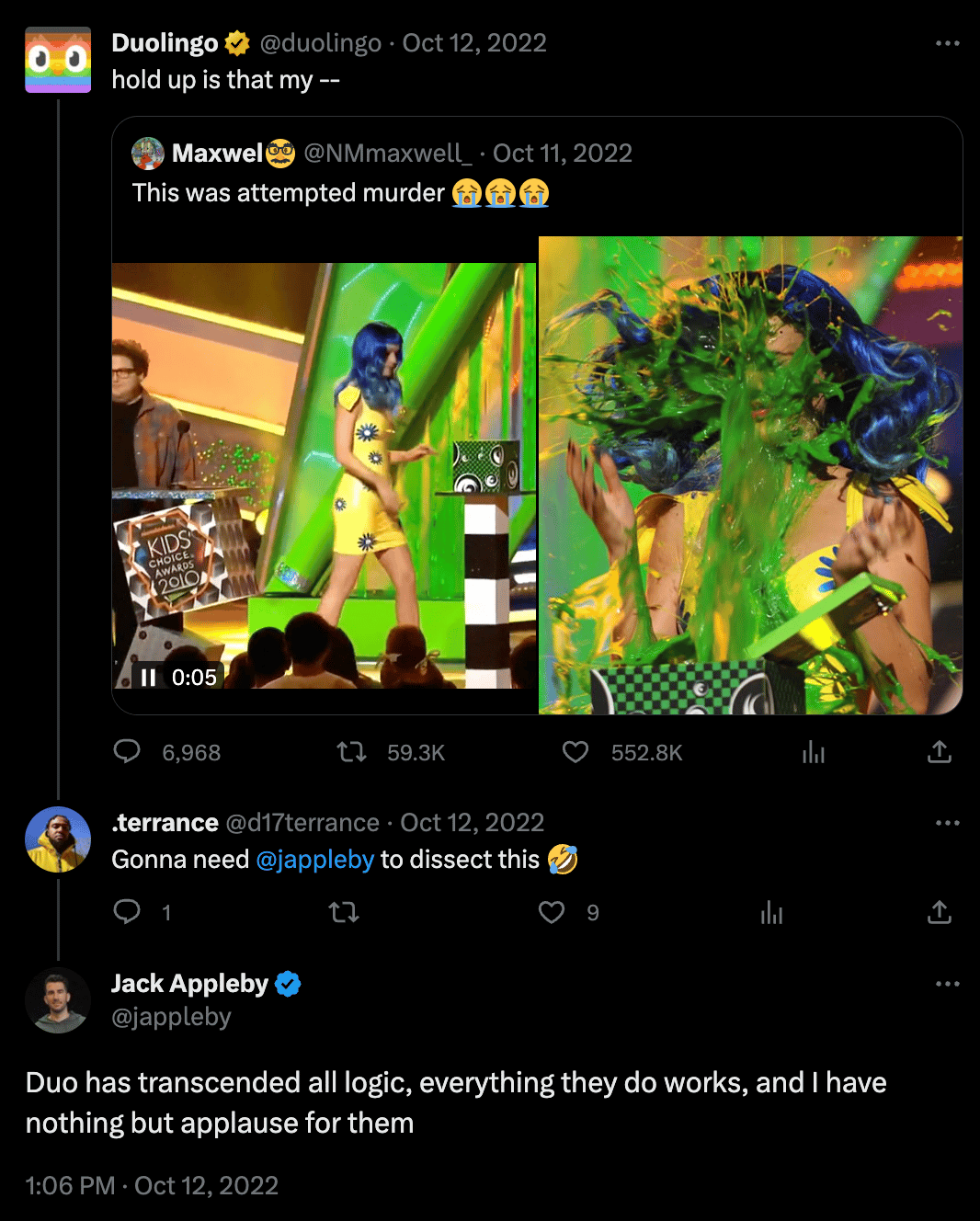This screenshot has height=1221, width=980.
Task: Pause the Kids' Choice Awards video
Action: click(148, 678)
